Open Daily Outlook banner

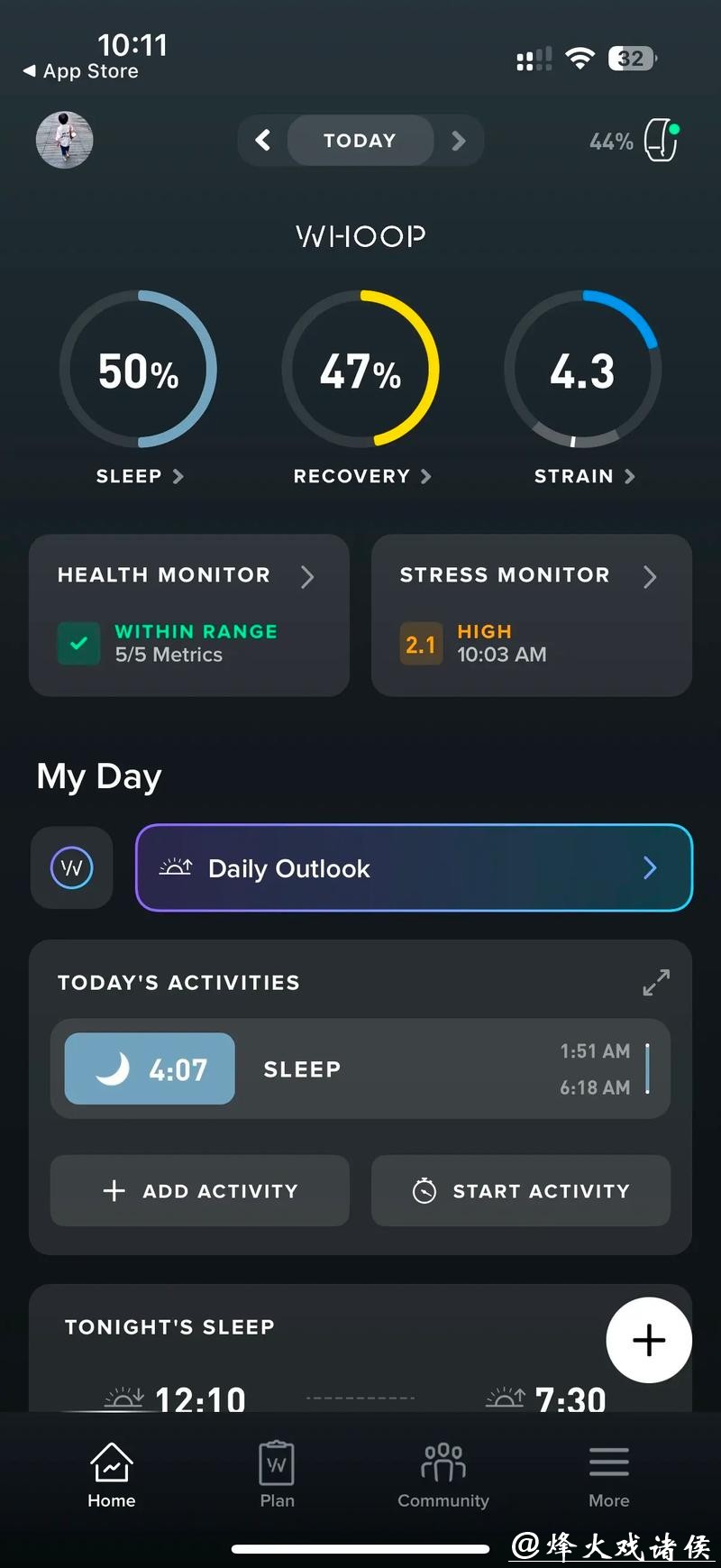tap(414, 868)
